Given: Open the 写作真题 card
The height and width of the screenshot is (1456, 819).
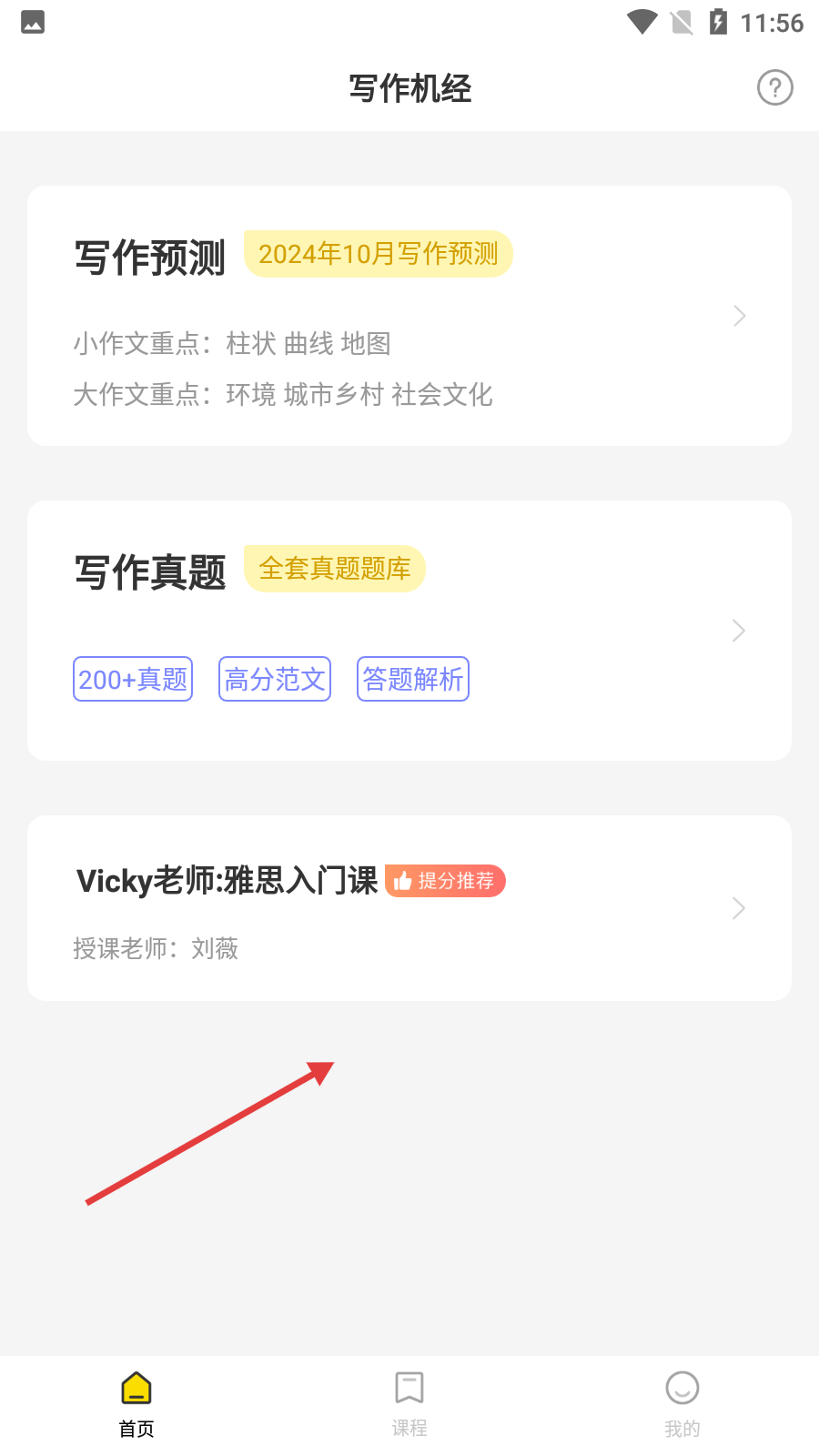Looking at the screenshot, I should [x=409, y=630].
